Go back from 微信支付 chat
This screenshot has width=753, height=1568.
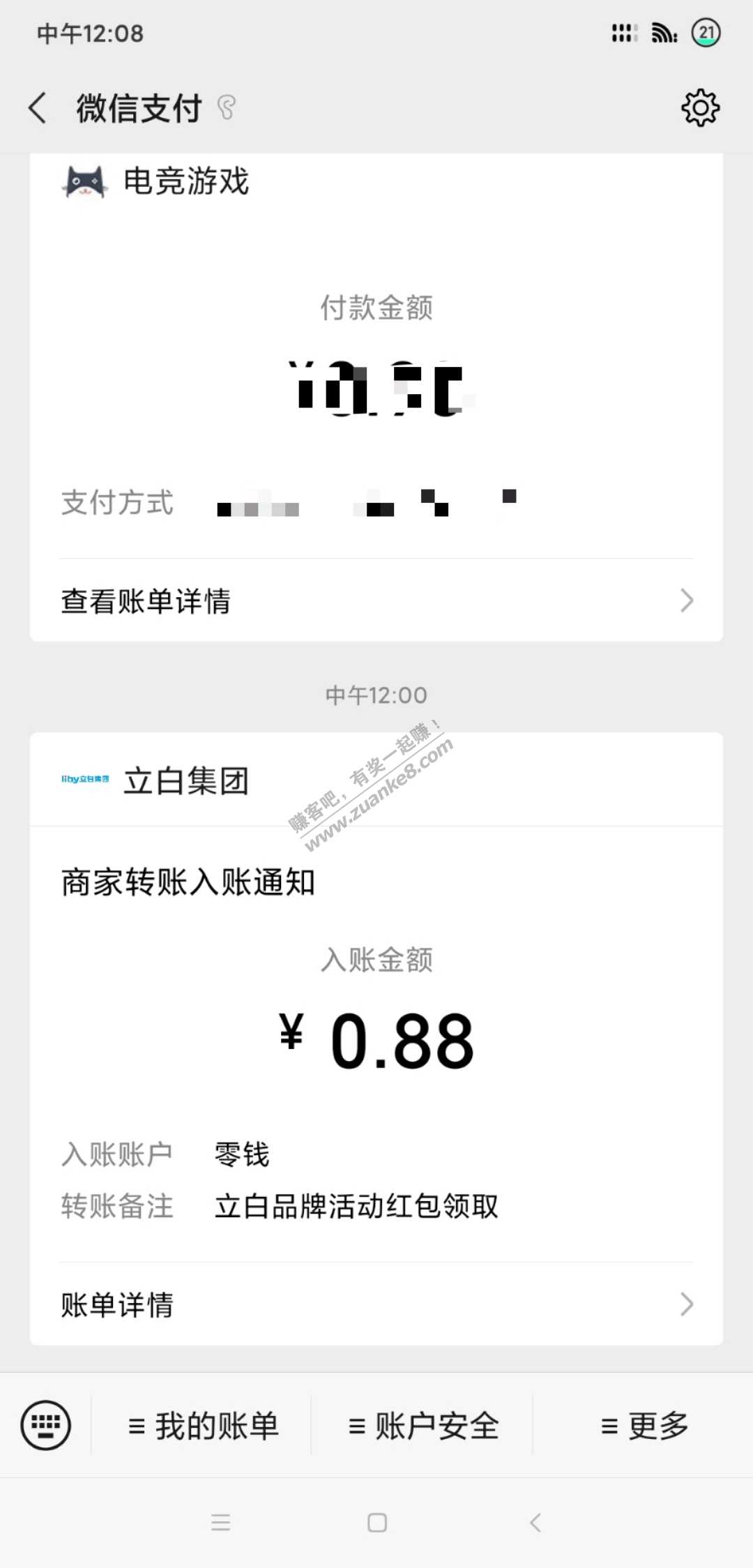click(38, 108)
